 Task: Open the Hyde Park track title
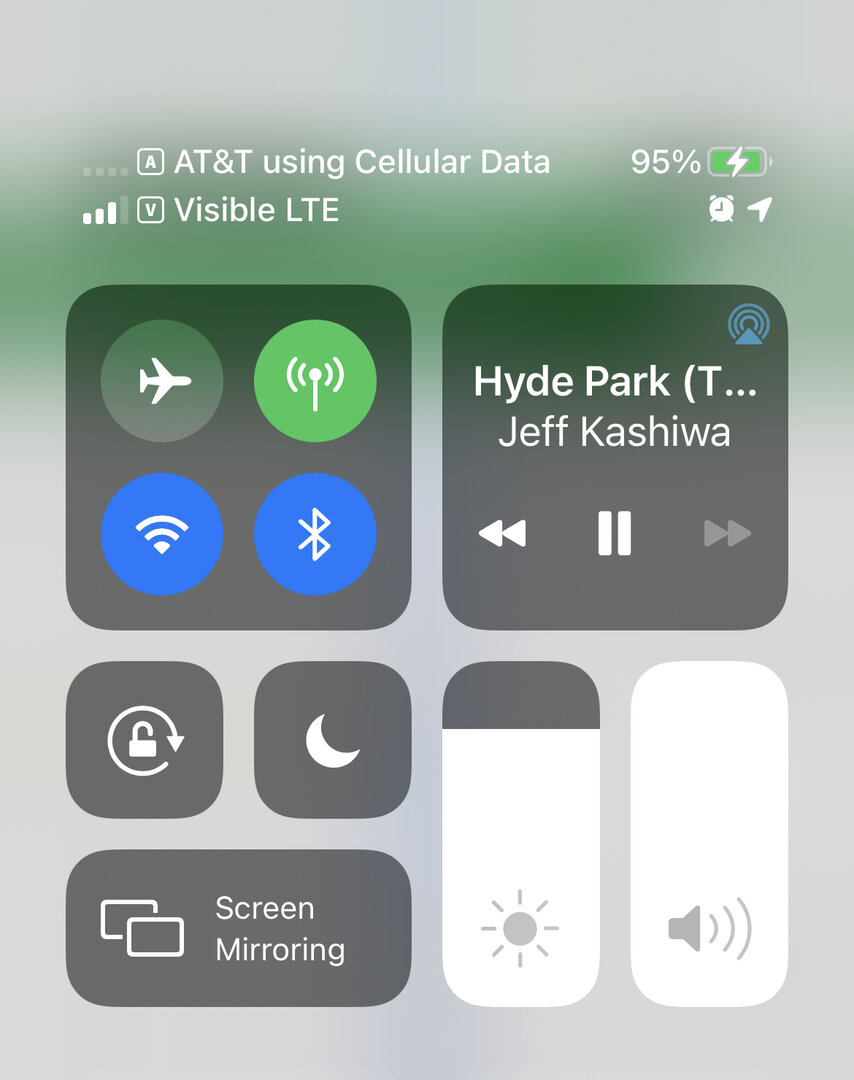tap(614, 382)
